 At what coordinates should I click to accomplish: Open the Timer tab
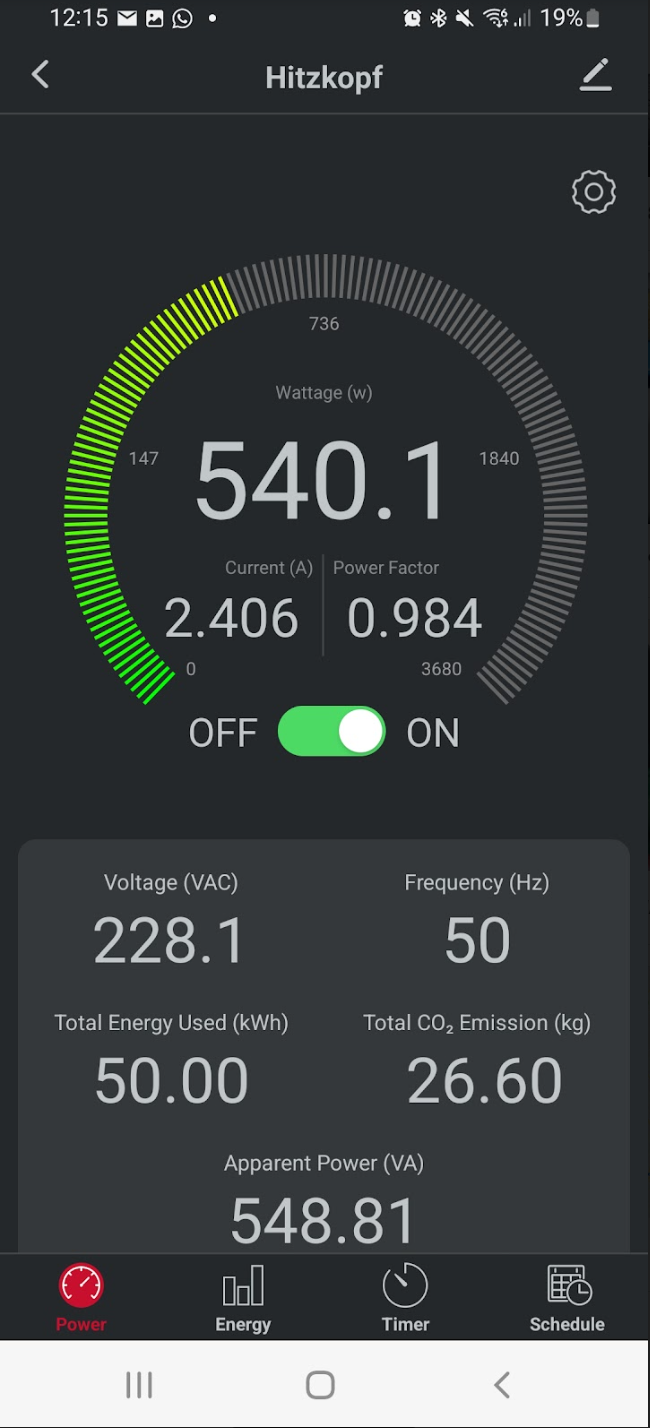click(405, 1297)
